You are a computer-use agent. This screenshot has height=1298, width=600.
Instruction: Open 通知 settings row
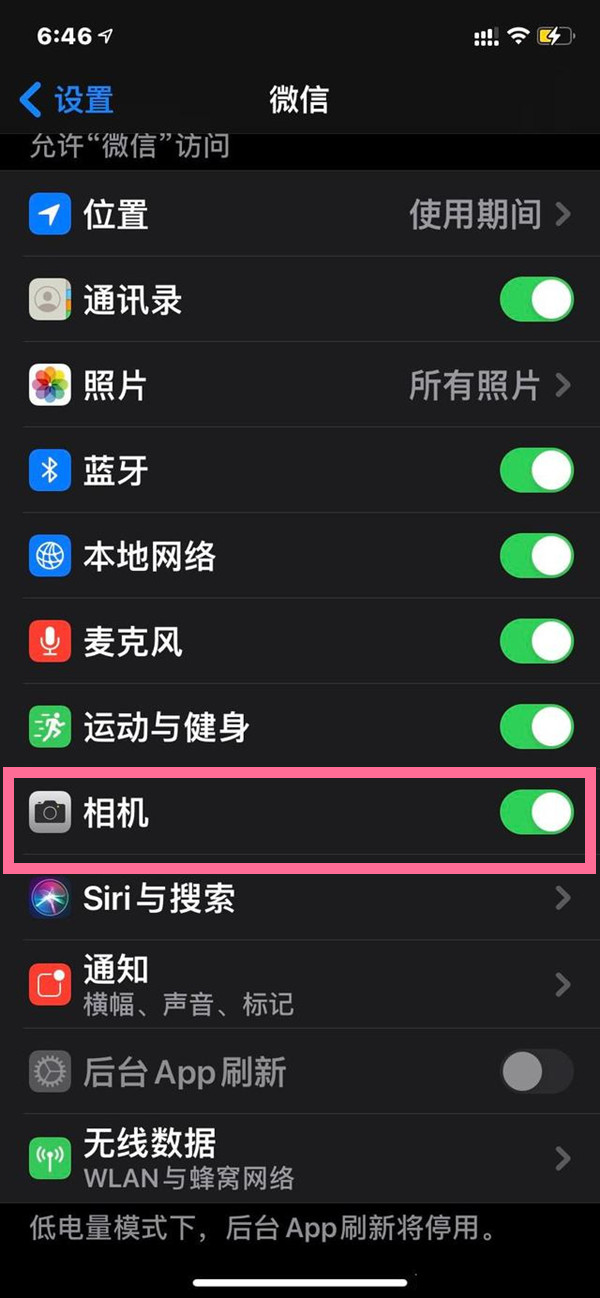[300, 985]
